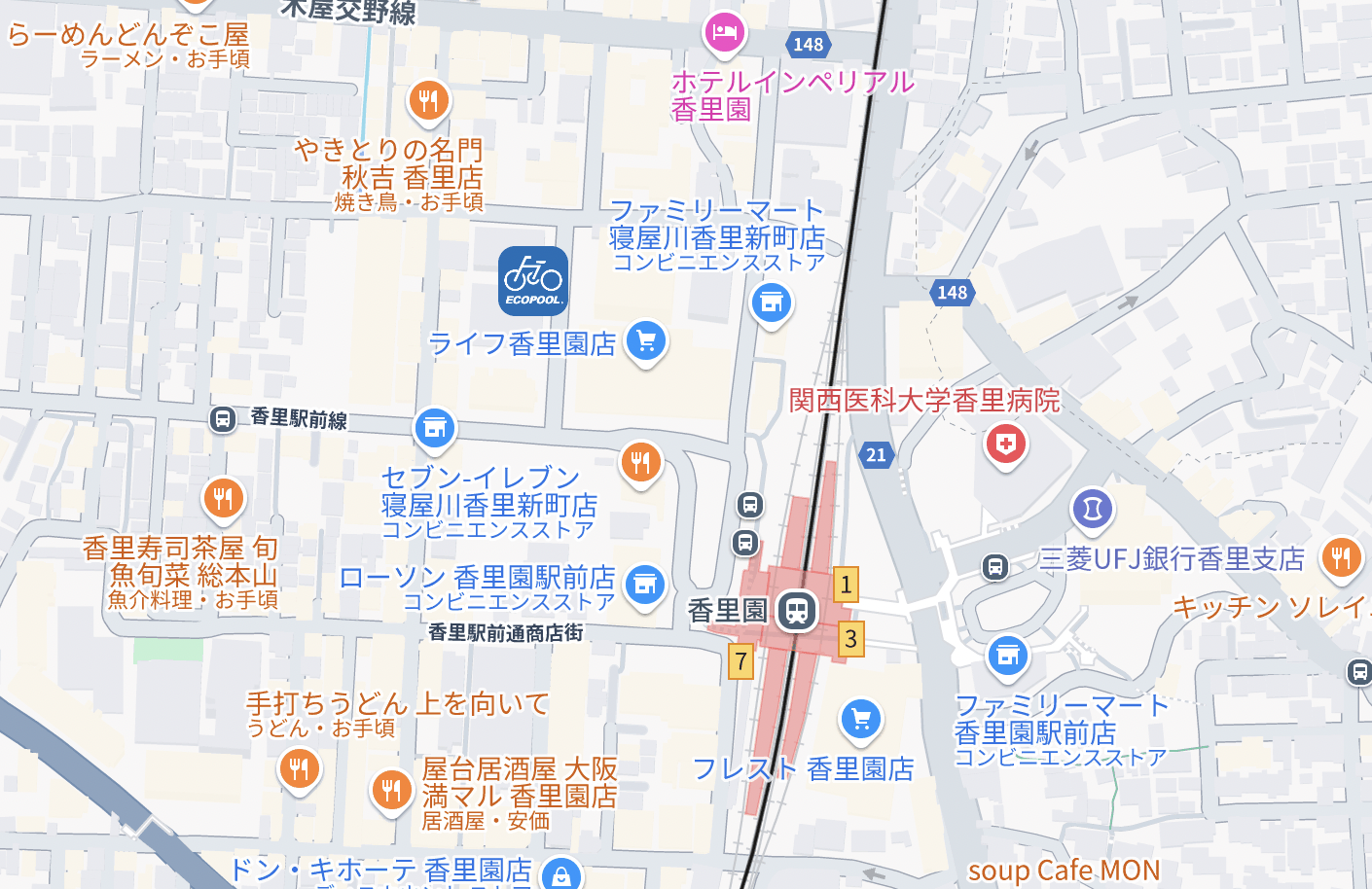This screenshot has width=1372, height=889.
Task: Tap the 香里駅前線 bus stop icon
Action: tap(223, 419)
